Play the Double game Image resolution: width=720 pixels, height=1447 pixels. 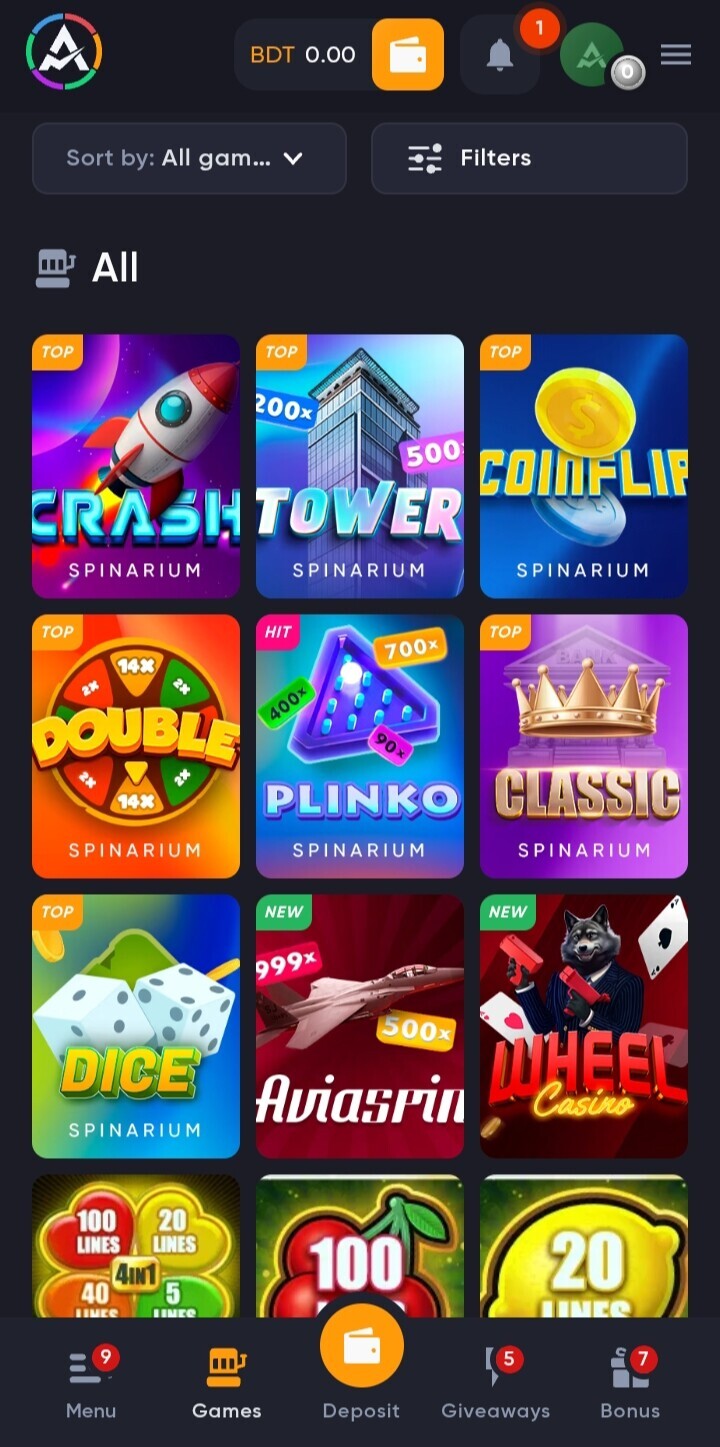pos(136,746)
